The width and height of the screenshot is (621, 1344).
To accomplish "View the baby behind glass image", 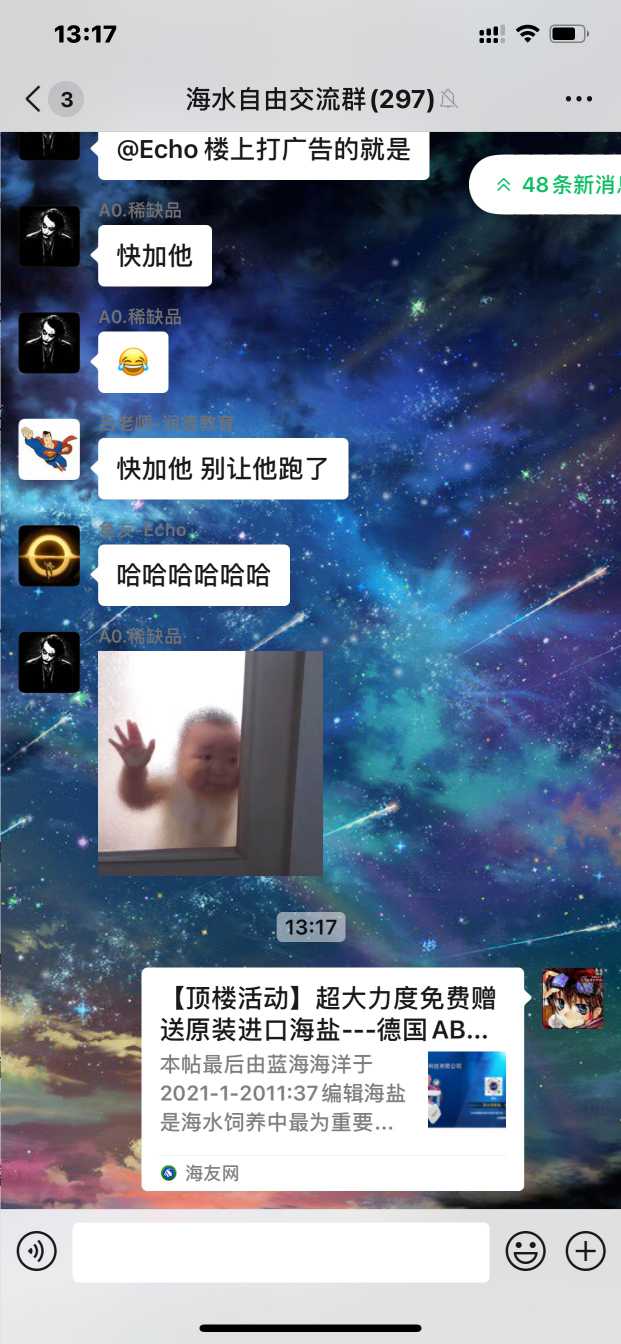I will (210, 763).
